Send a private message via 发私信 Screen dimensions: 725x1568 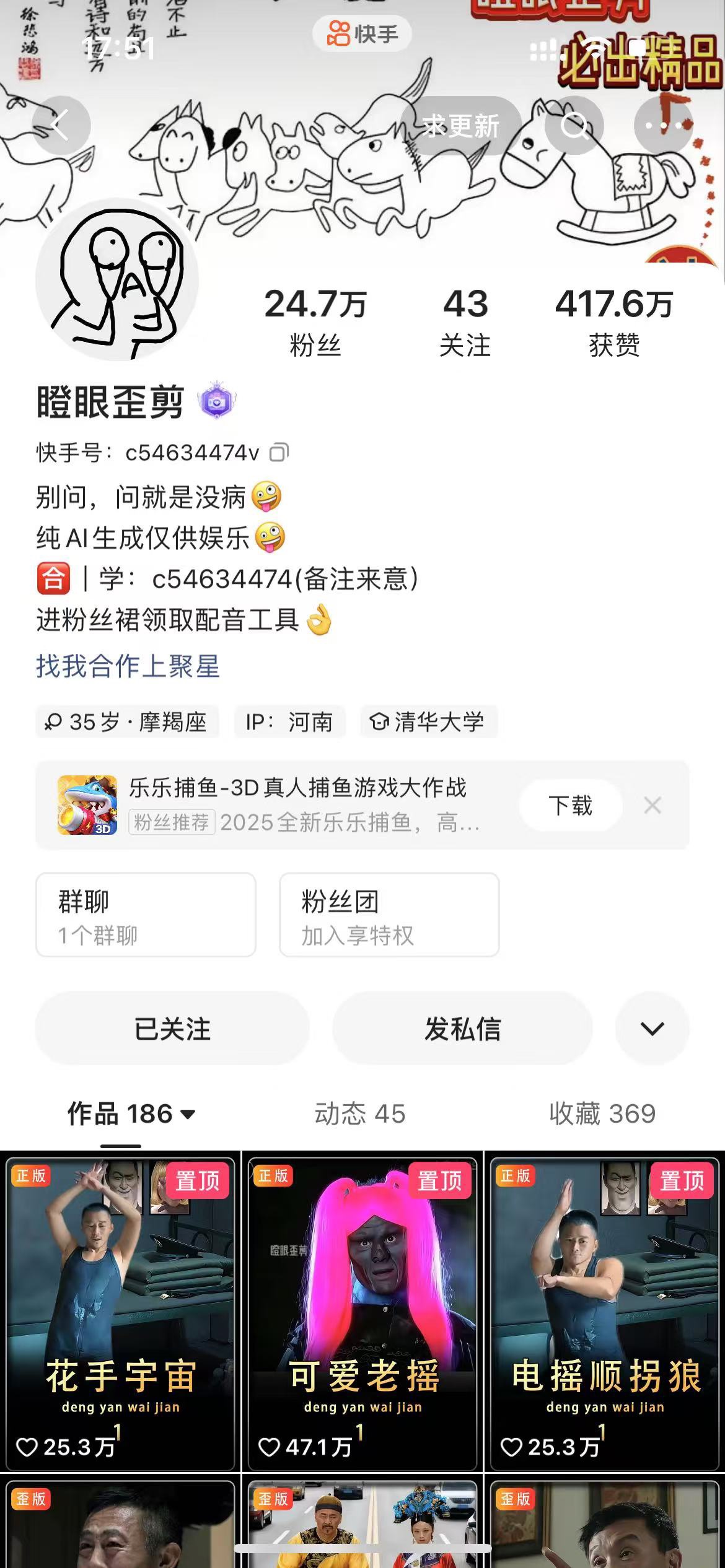(x=462, y=1029)
